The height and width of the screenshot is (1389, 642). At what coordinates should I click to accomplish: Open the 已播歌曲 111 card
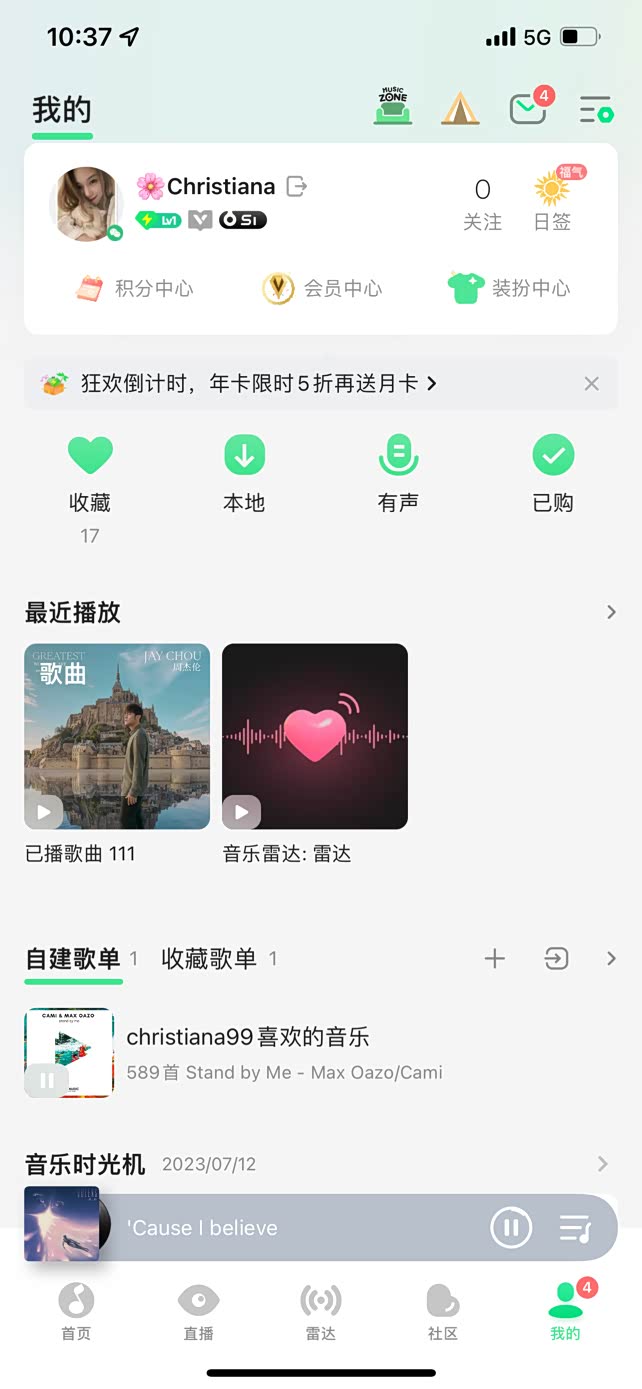117,754
